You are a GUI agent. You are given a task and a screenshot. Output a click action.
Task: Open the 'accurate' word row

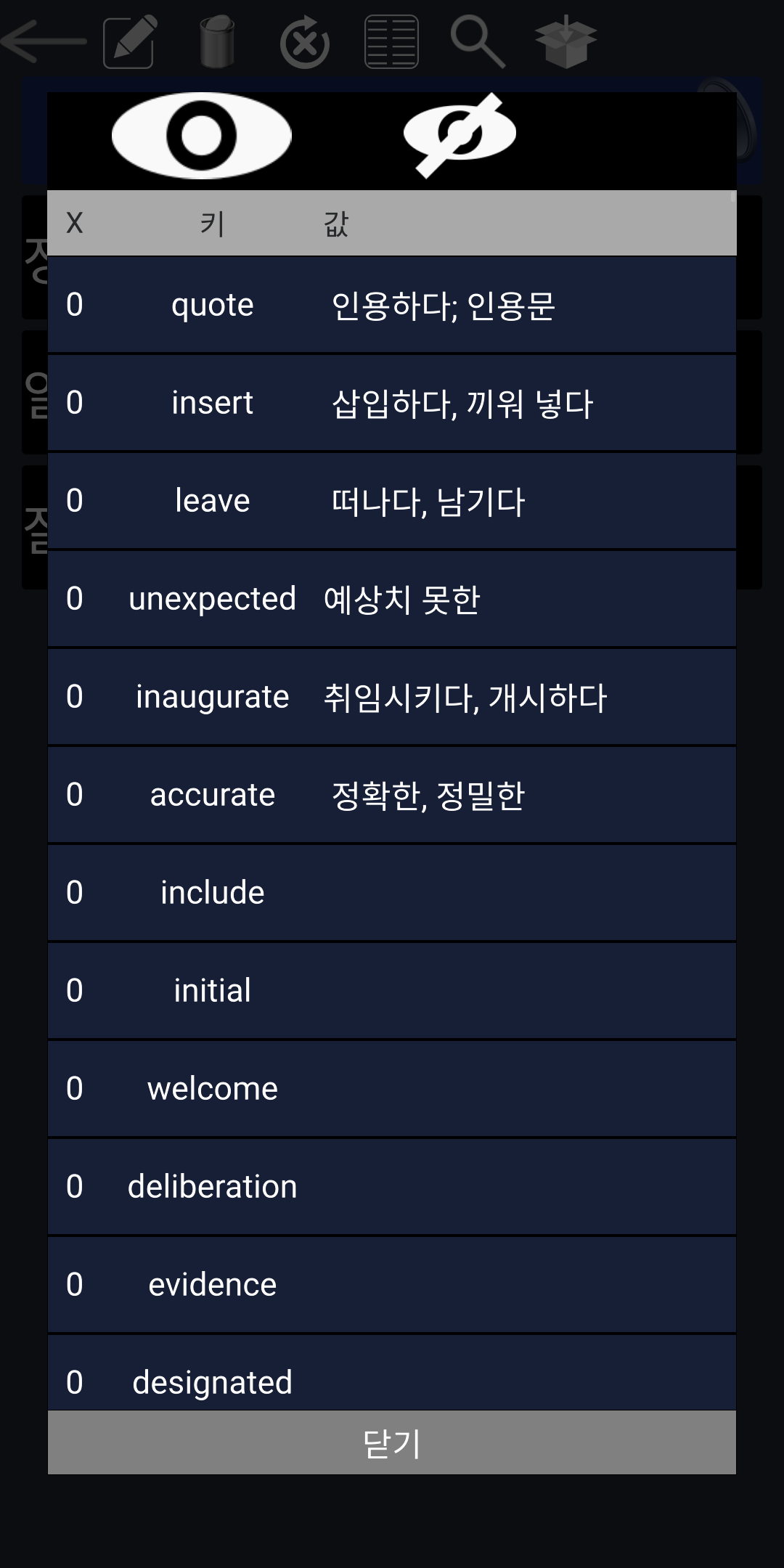tap(392, 795)
